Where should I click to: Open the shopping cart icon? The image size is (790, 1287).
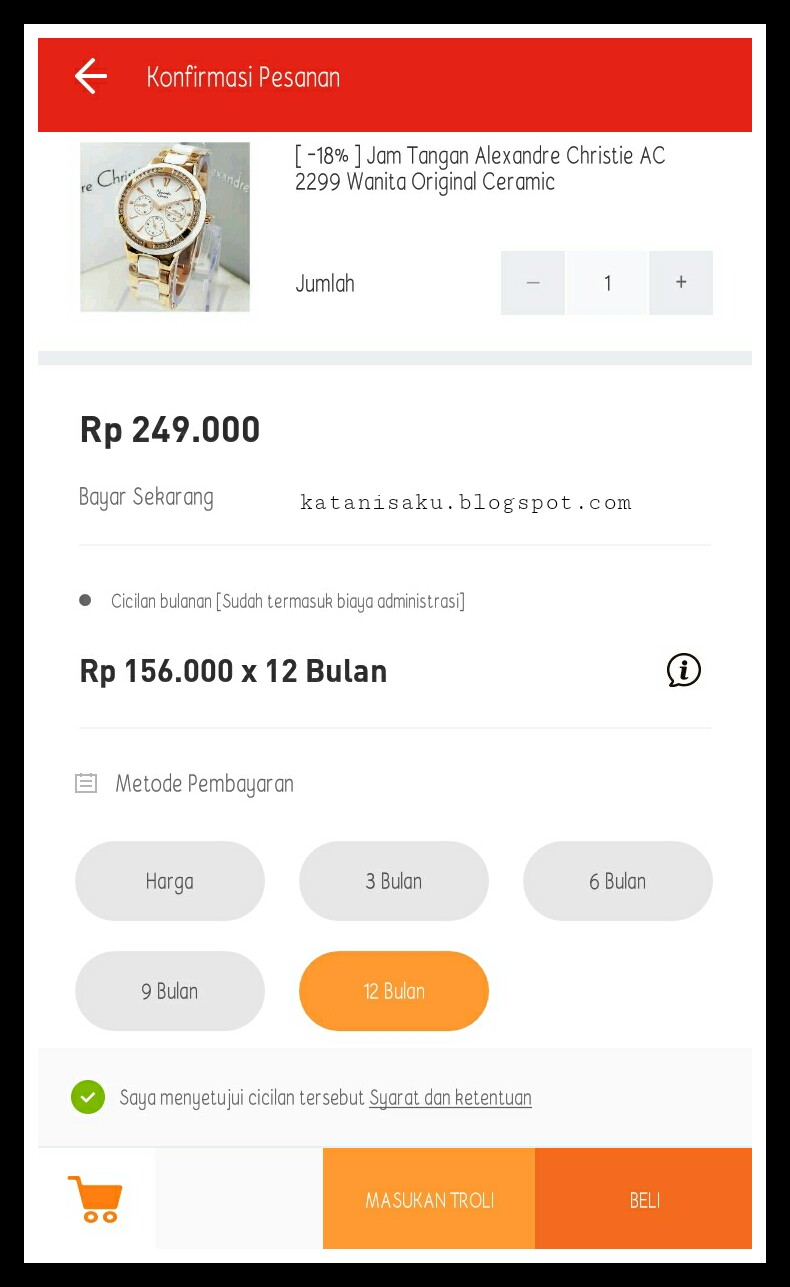(x=96, y=1199)
